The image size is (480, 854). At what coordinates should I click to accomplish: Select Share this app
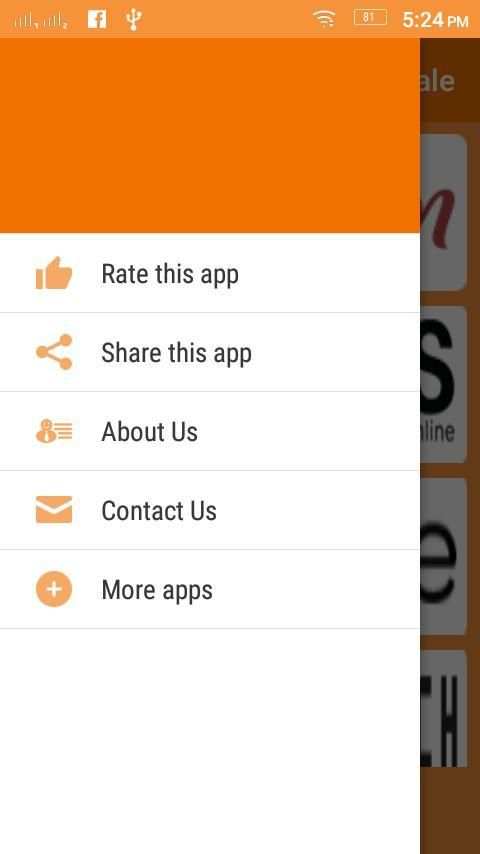(210, 352)
